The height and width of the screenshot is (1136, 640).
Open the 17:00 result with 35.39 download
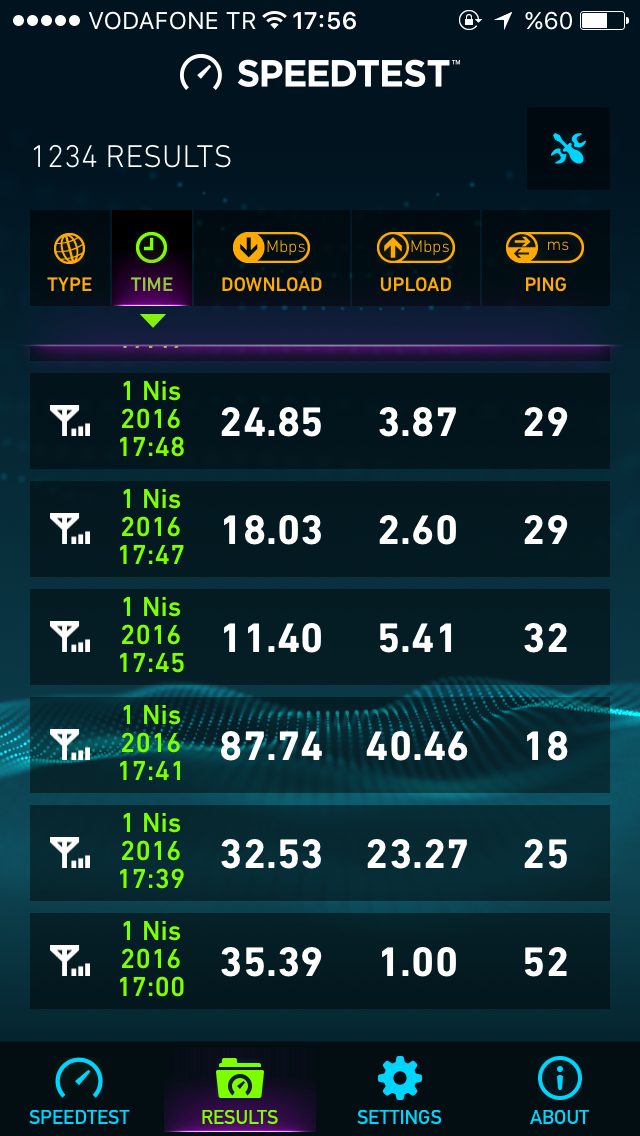[320, 961]
